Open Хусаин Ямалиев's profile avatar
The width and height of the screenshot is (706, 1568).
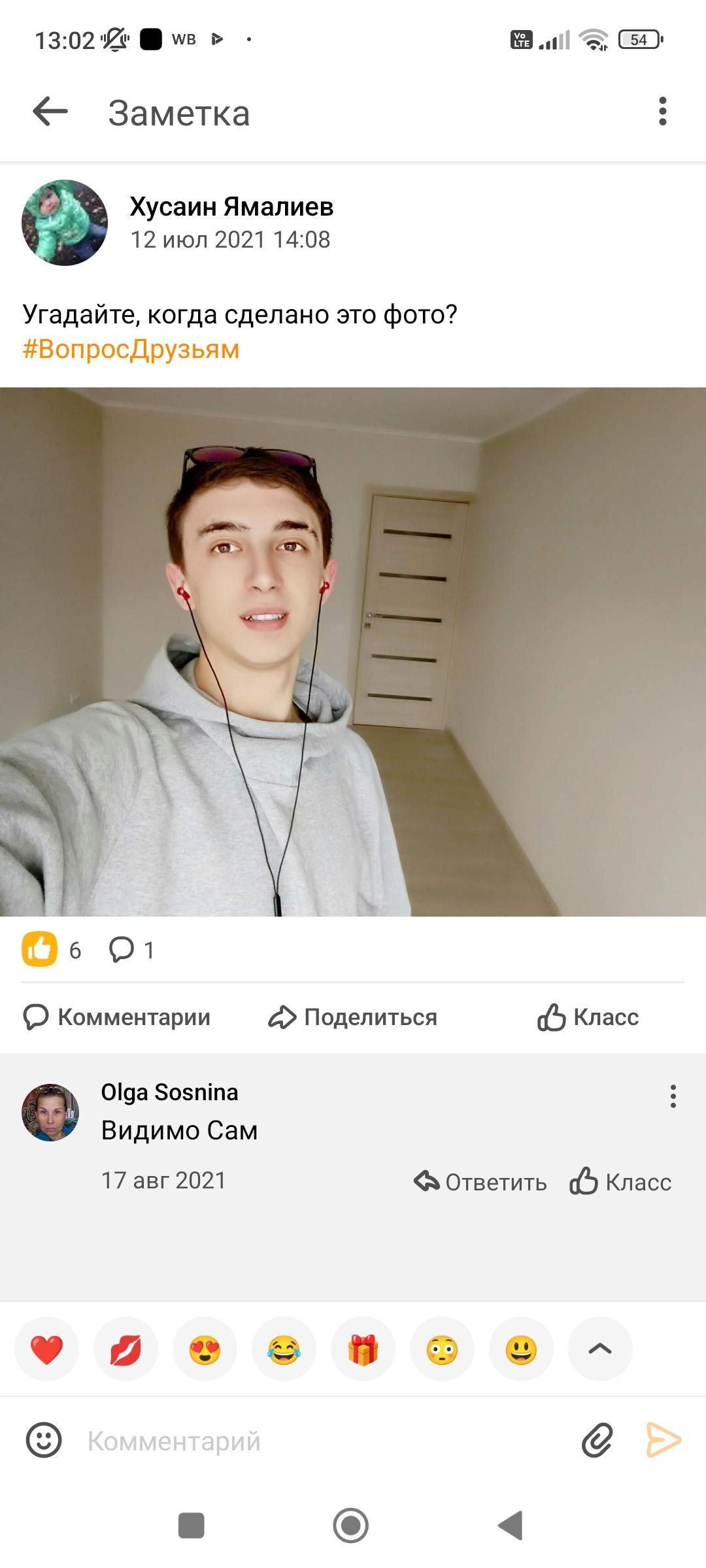click(x=64, y=223)
